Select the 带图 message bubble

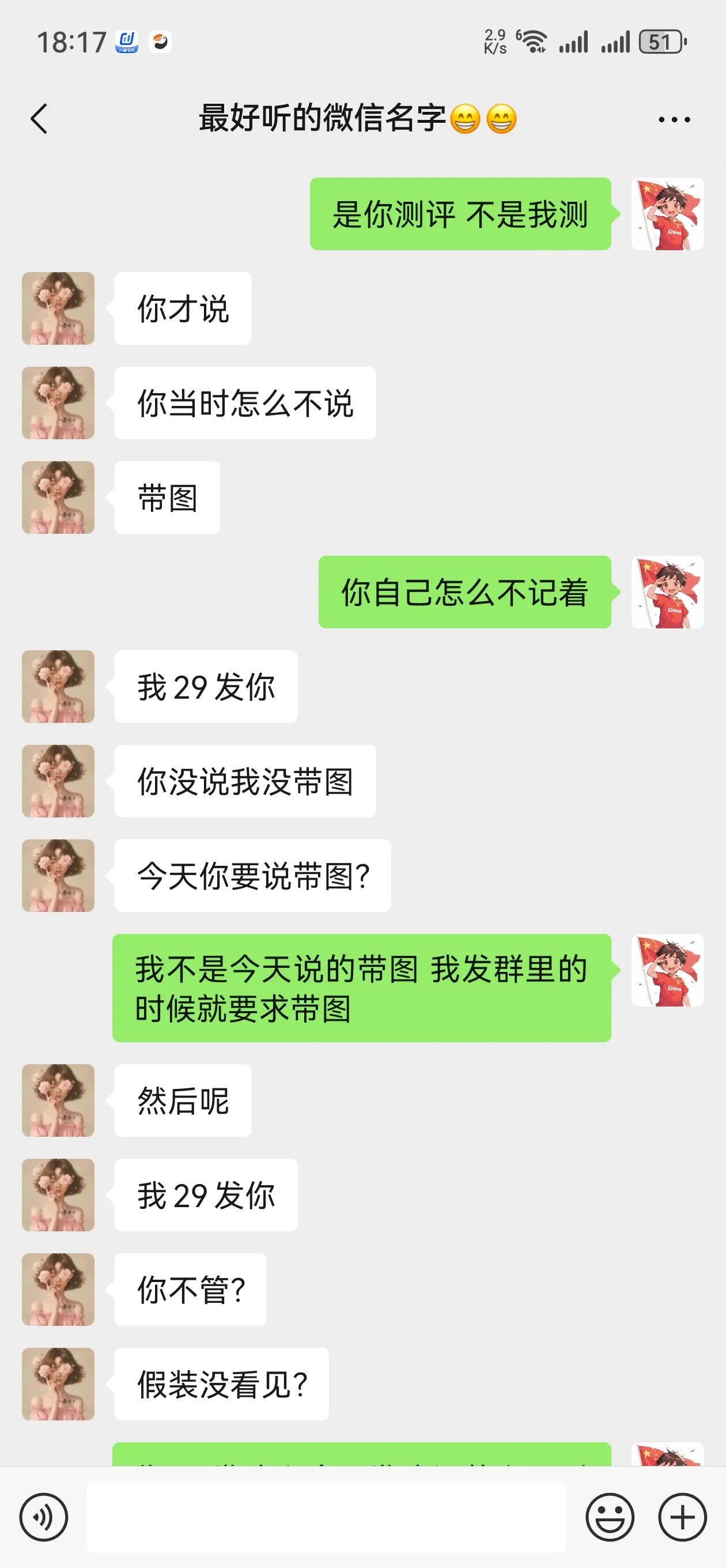coord(165,497)
